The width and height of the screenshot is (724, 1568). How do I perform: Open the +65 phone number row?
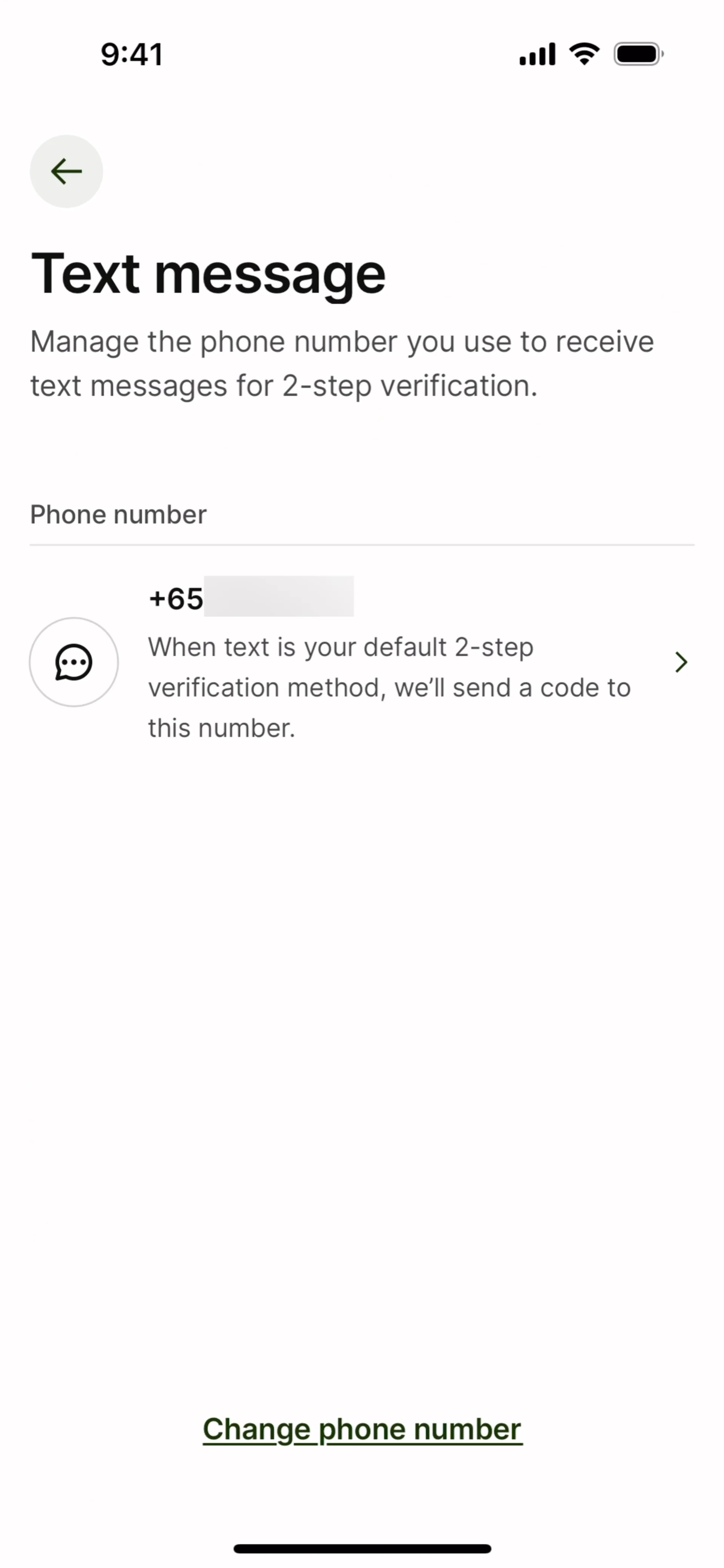point(390,662)
